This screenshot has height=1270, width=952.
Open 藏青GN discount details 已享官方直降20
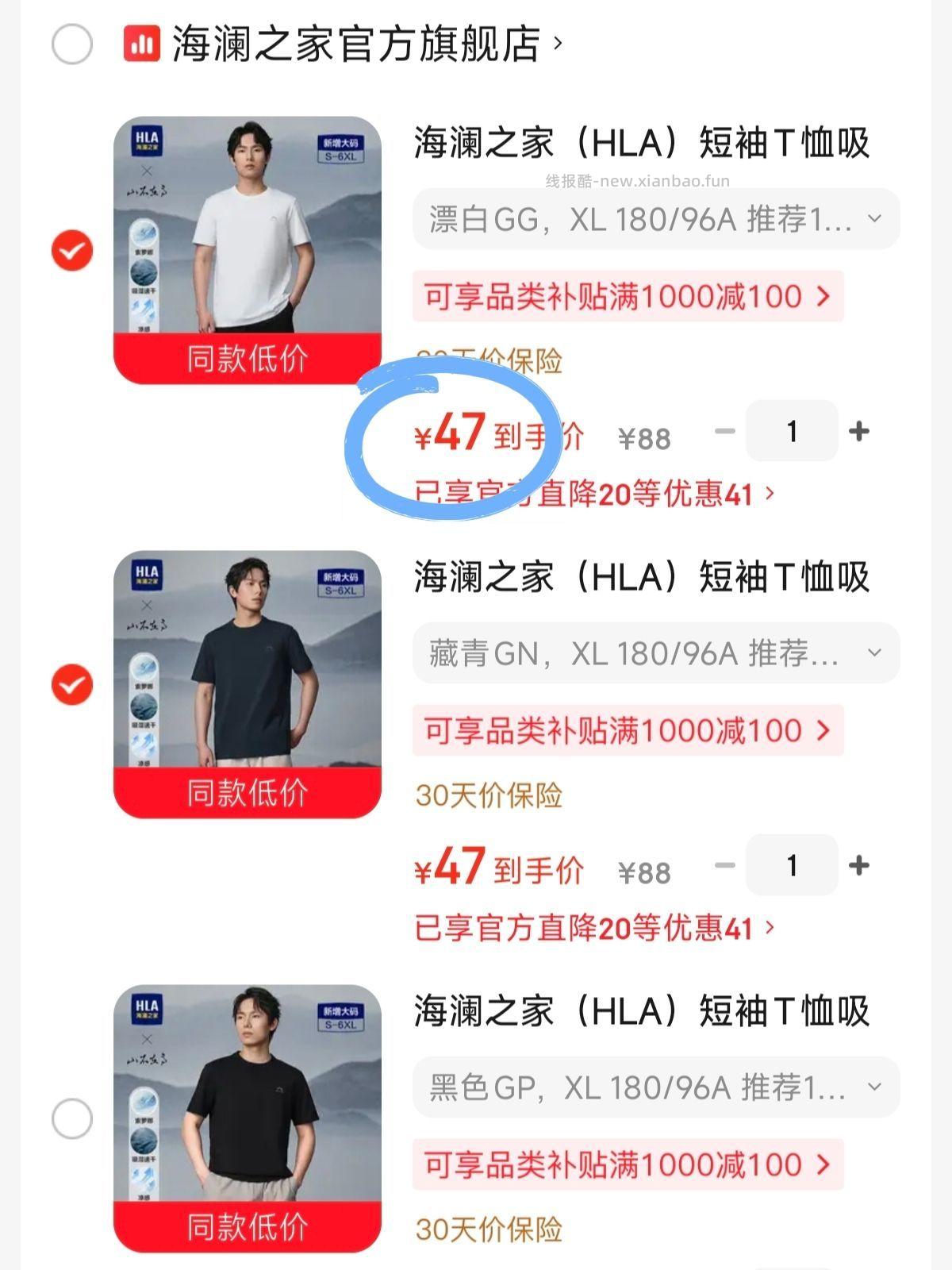tap(593, 928)
